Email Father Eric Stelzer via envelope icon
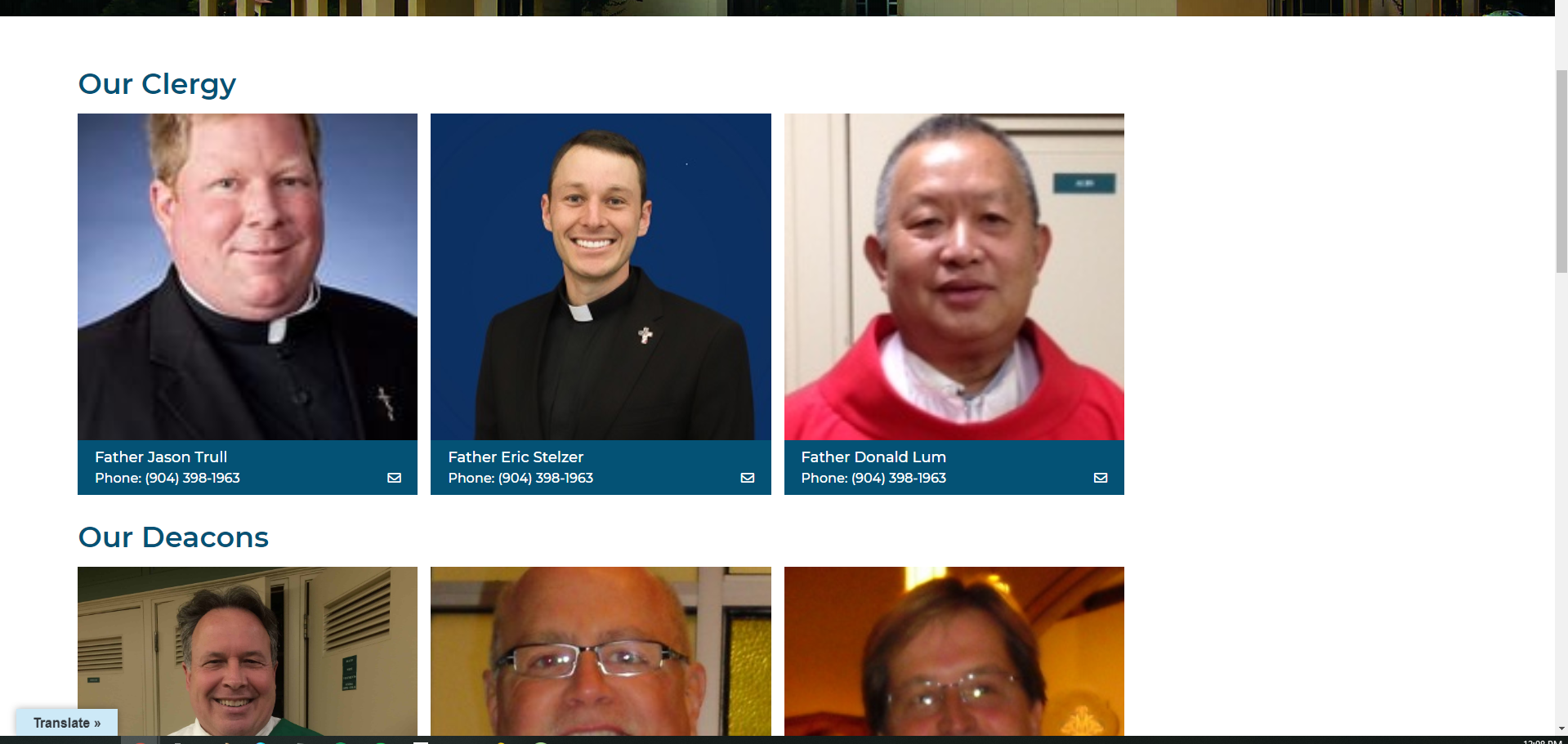1568x744 pixels. click(747, 478)
